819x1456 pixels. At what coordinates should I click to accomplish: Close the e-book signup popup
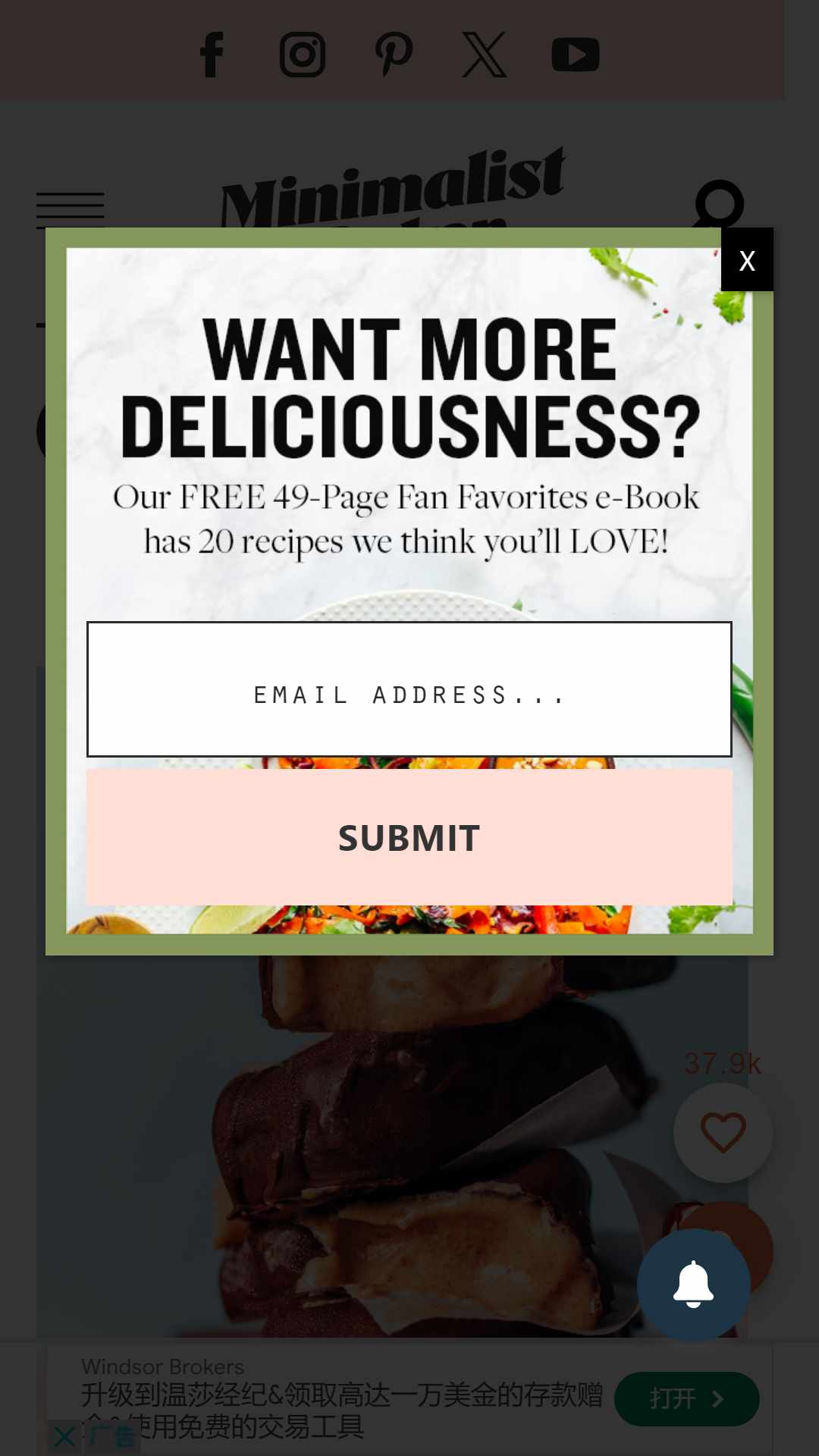pos(747,260)
